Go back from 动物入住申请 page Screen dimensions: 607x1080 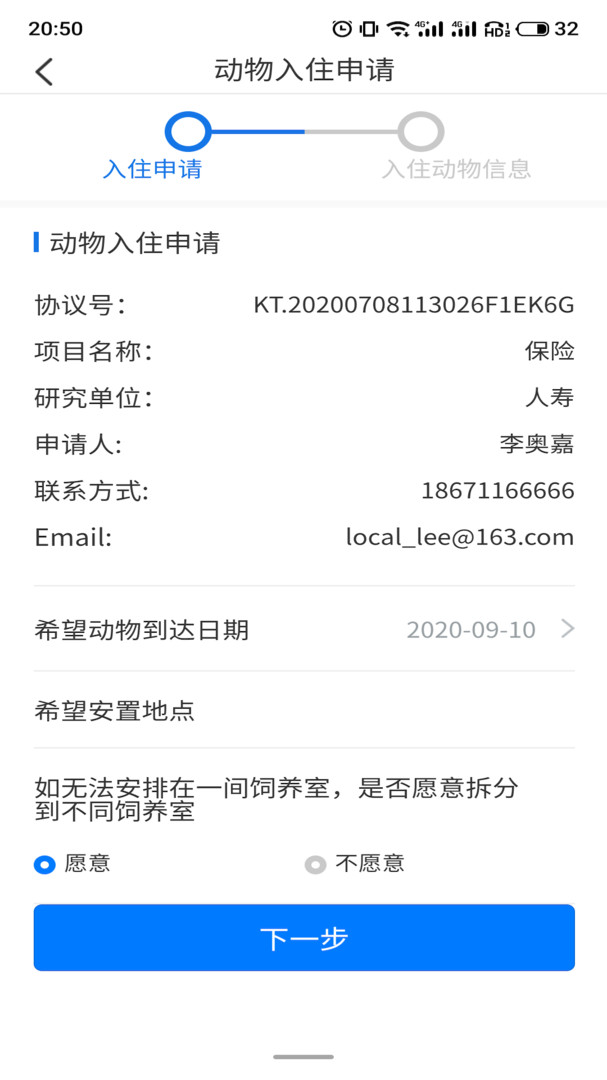point(44,71)
